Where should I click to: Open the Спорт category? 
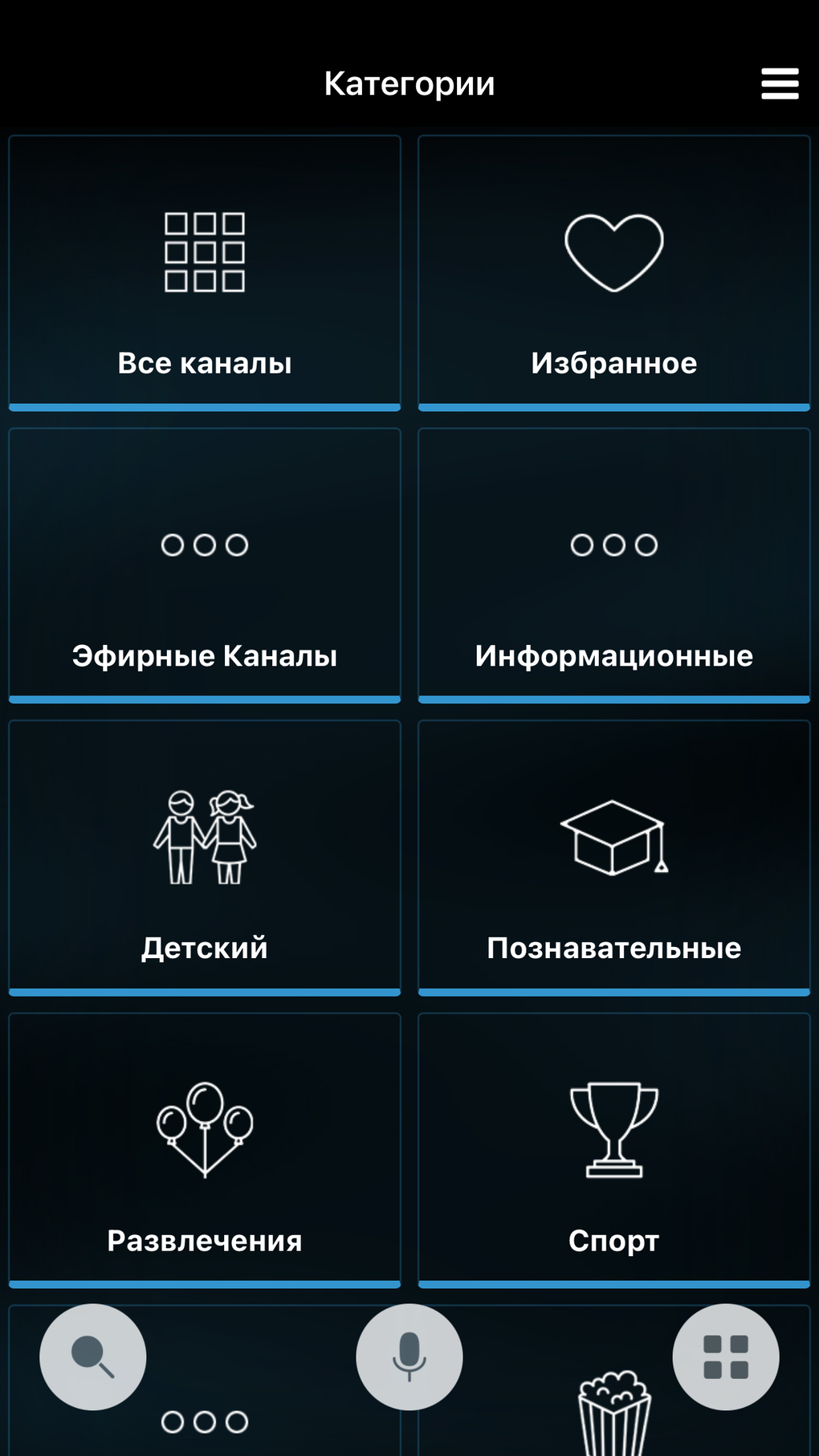click(x=614, y=1150)
